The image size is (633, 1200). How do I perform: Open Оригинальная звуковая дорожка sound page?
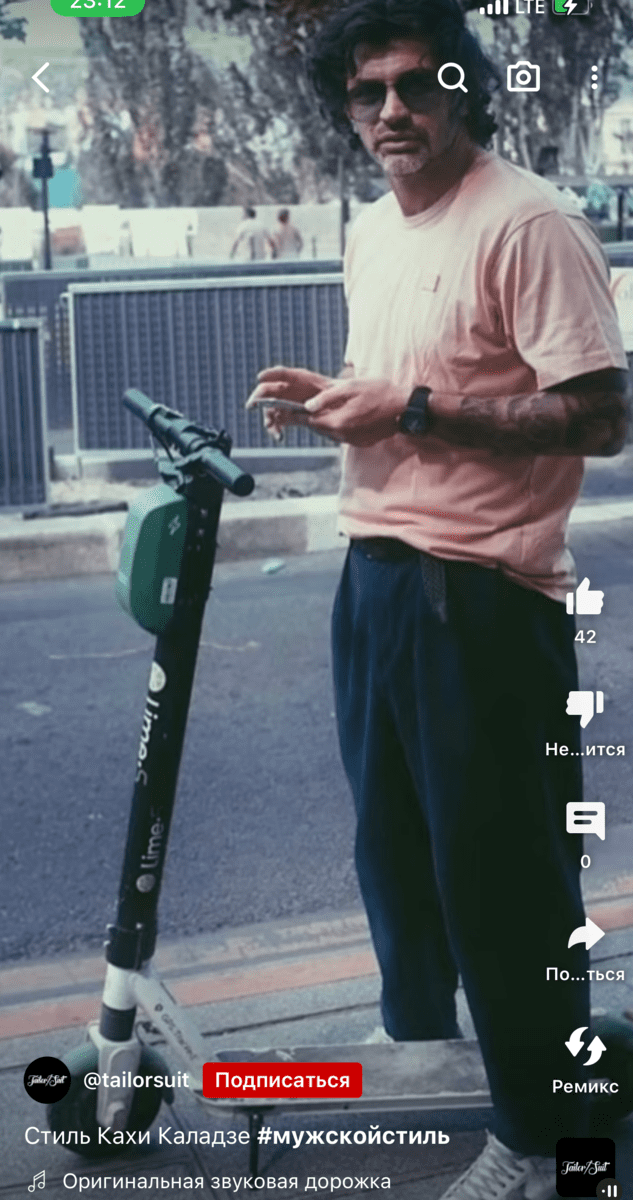[227, 1182]
